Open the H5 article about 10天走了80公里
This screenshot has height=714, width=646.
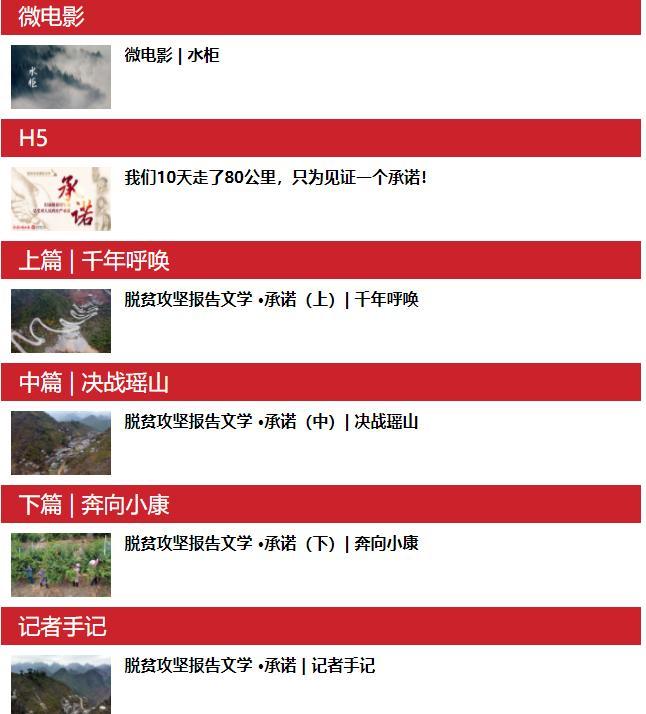click(x=275, y=178)
